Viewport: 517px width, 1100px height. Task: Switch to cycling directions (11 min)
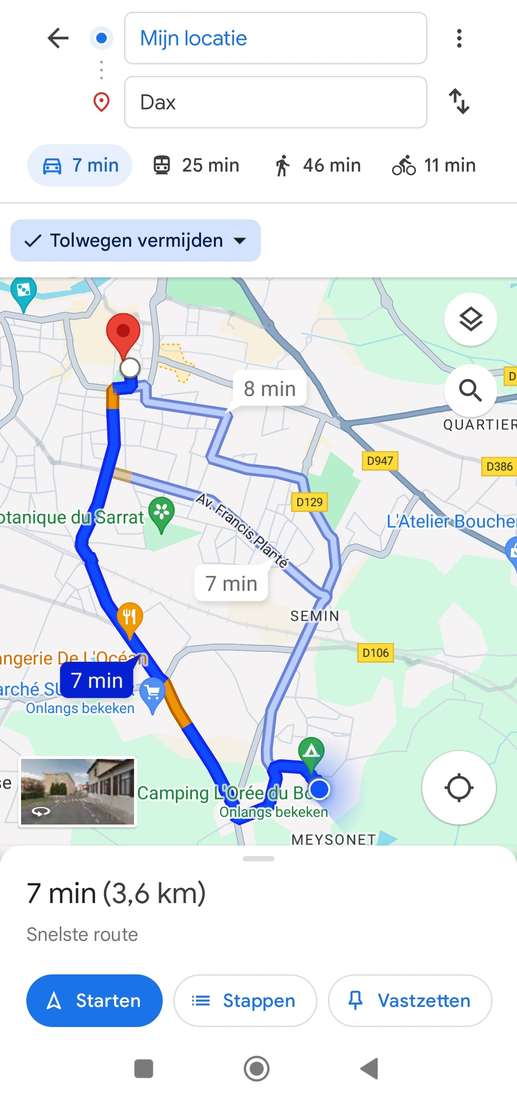tap(434, 166)
